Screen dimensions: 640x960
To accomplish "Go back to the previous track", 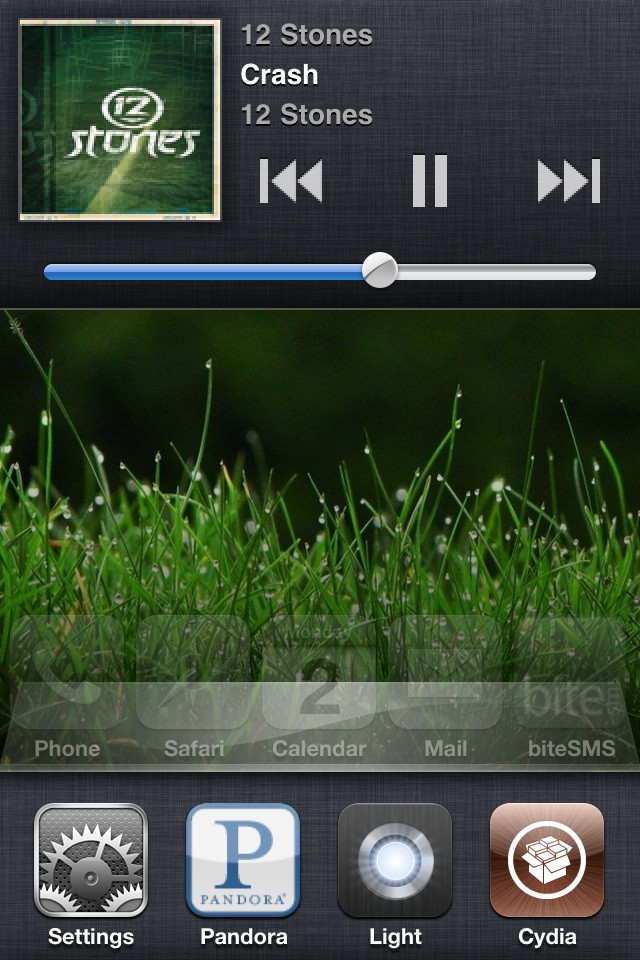I will click(x=291, y=181).
